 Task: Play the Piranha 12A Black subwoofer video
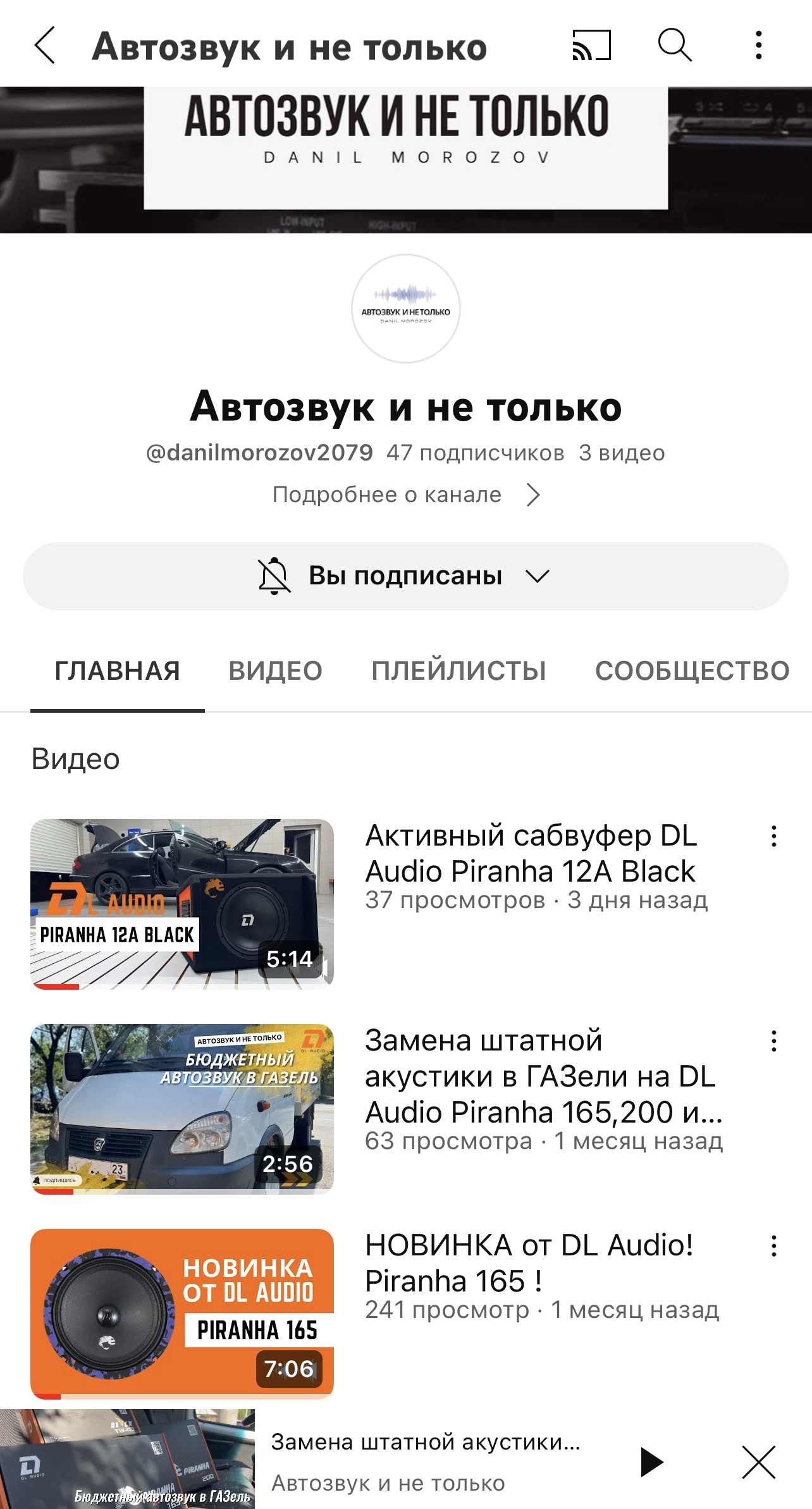pyautogui.click(x=182, y=904)
